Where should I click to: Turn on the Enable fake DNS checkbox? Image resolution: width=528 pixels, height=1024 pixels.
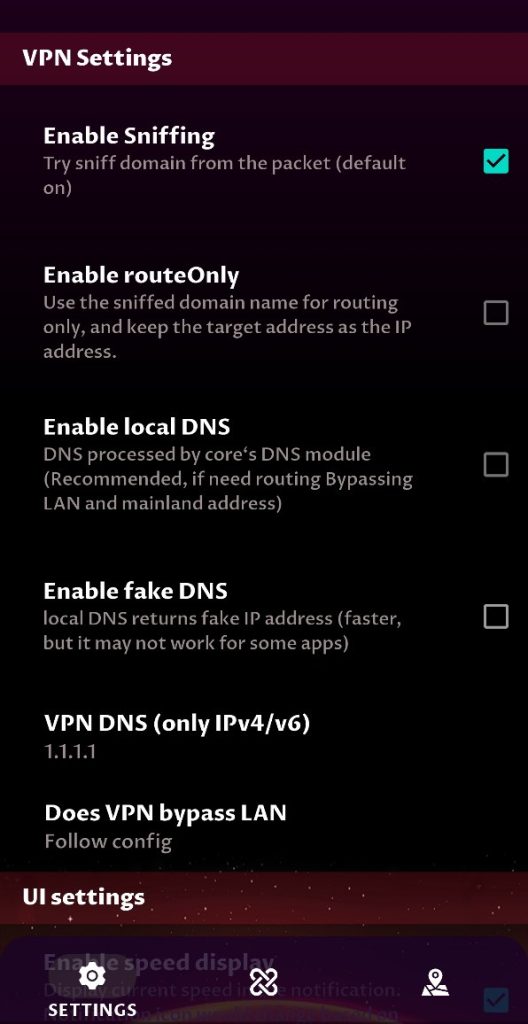(x=495, y=616)
